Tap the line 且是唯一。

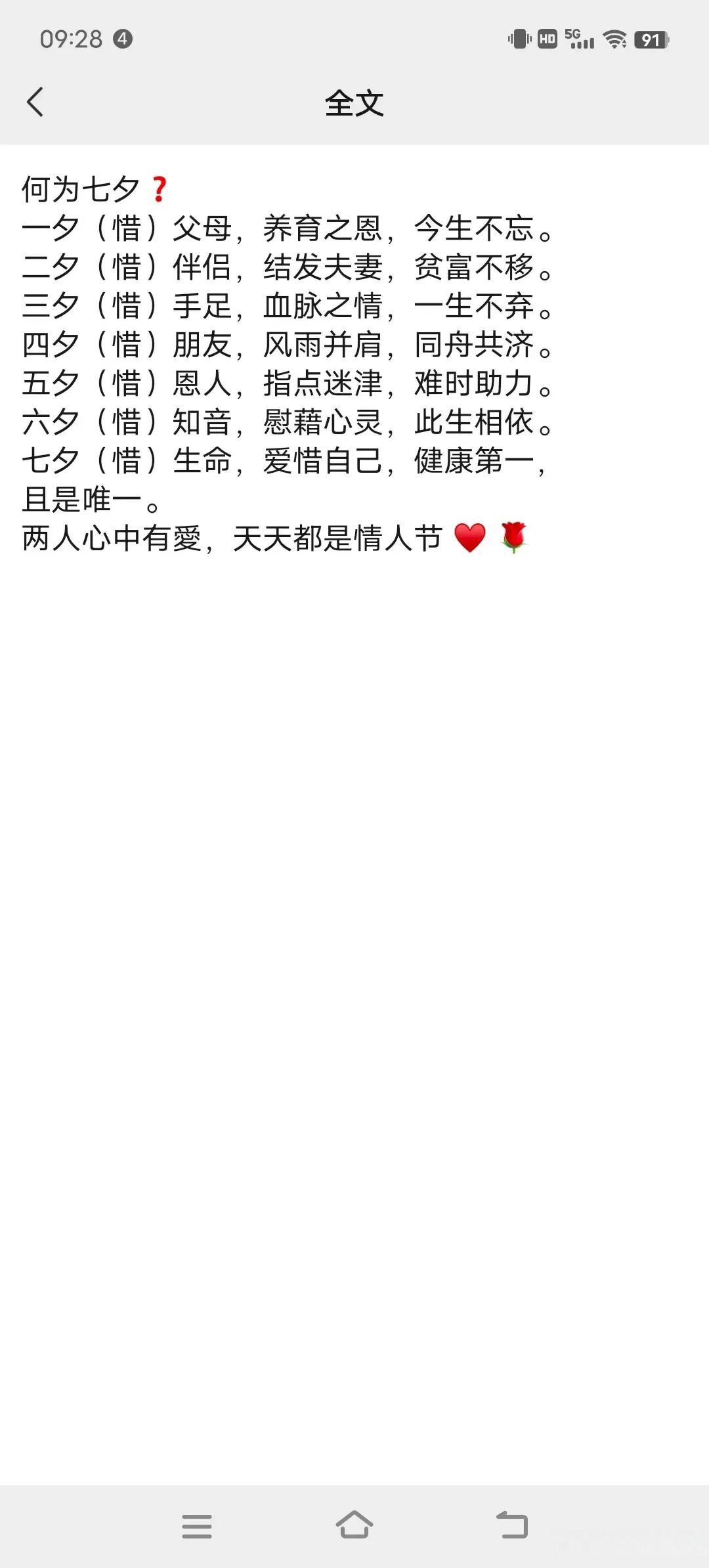93,501
